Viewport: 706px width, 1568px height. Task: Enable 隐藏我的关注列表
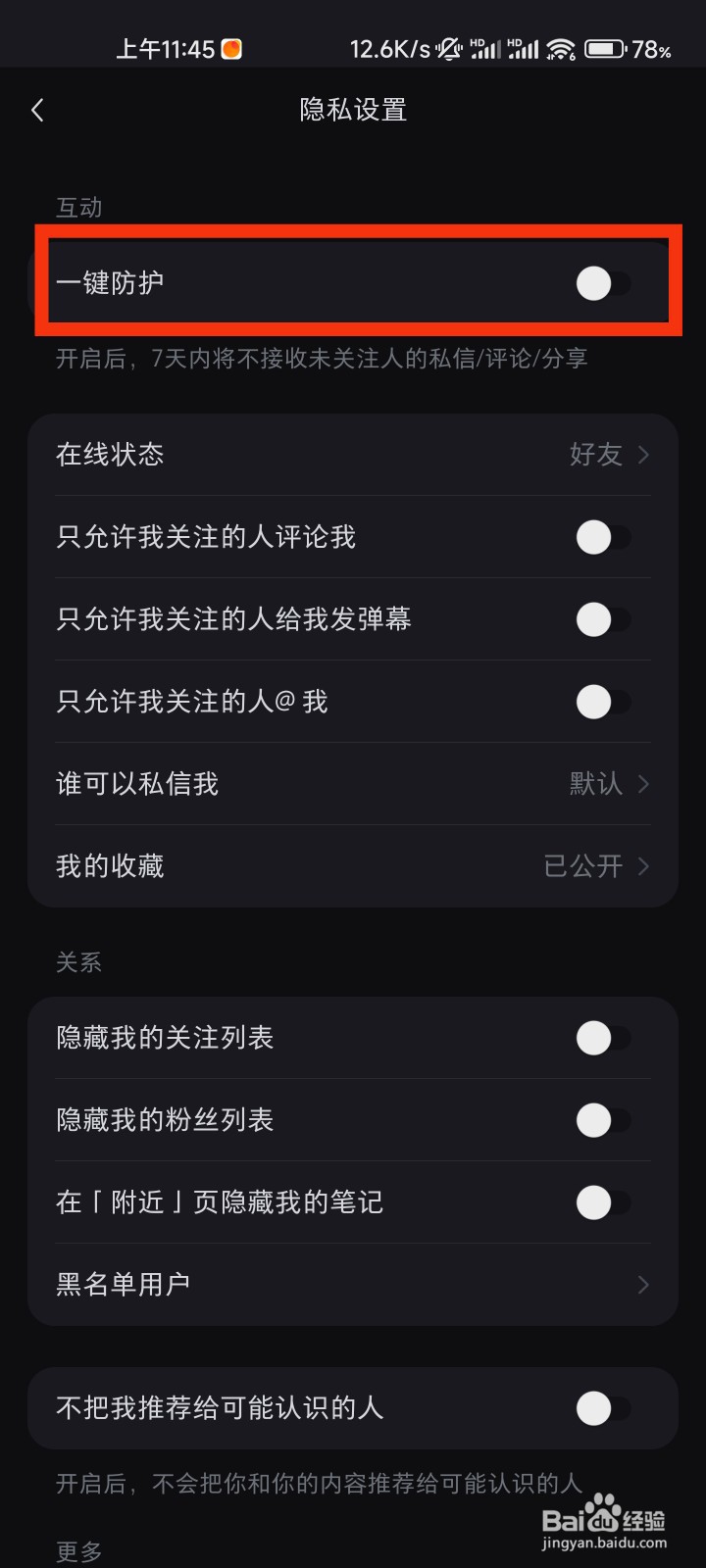click(604, 1038)
